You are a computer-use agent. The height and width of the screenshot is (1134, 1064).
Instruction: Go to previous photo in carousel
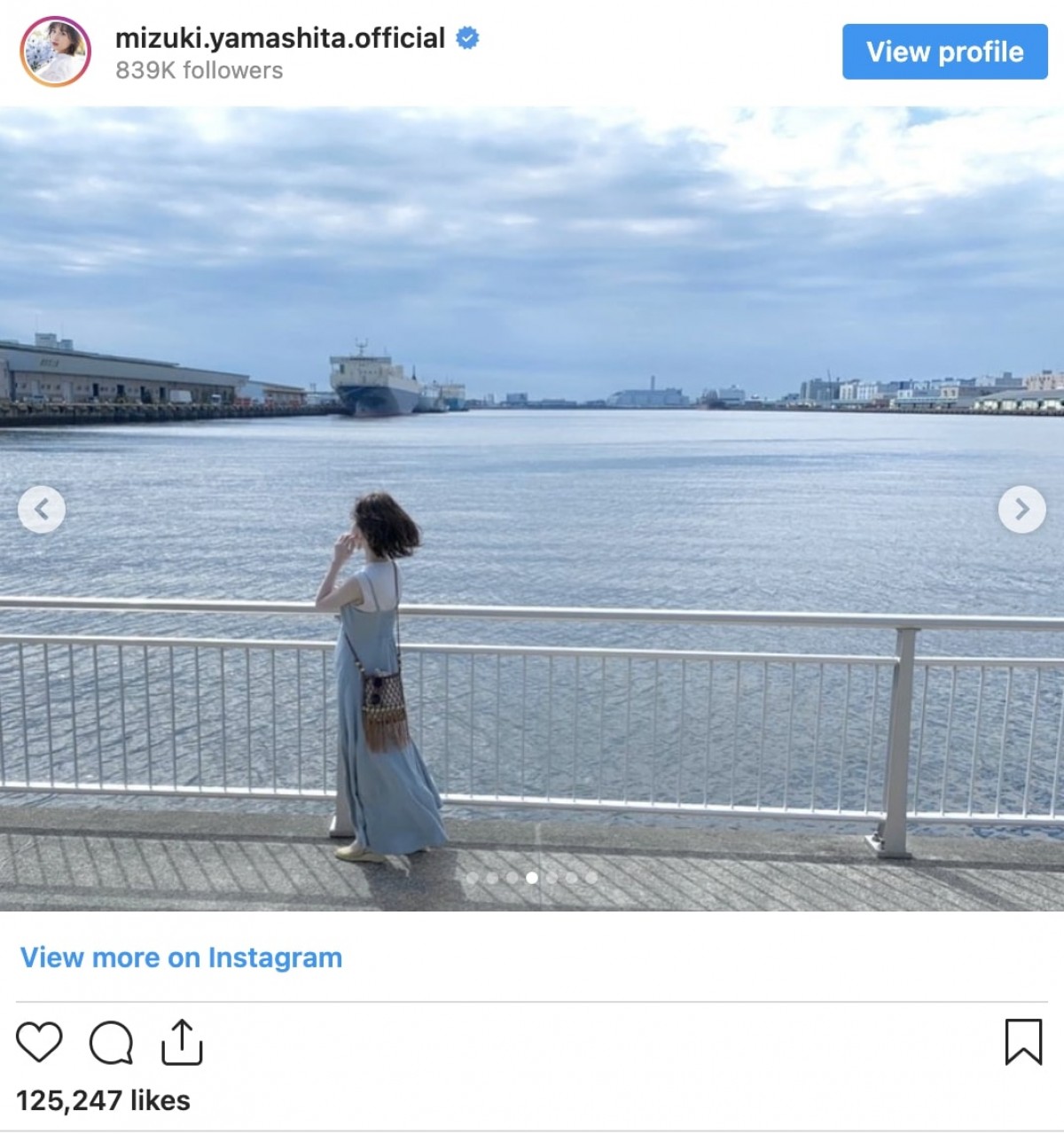click(x=42, y=510)
